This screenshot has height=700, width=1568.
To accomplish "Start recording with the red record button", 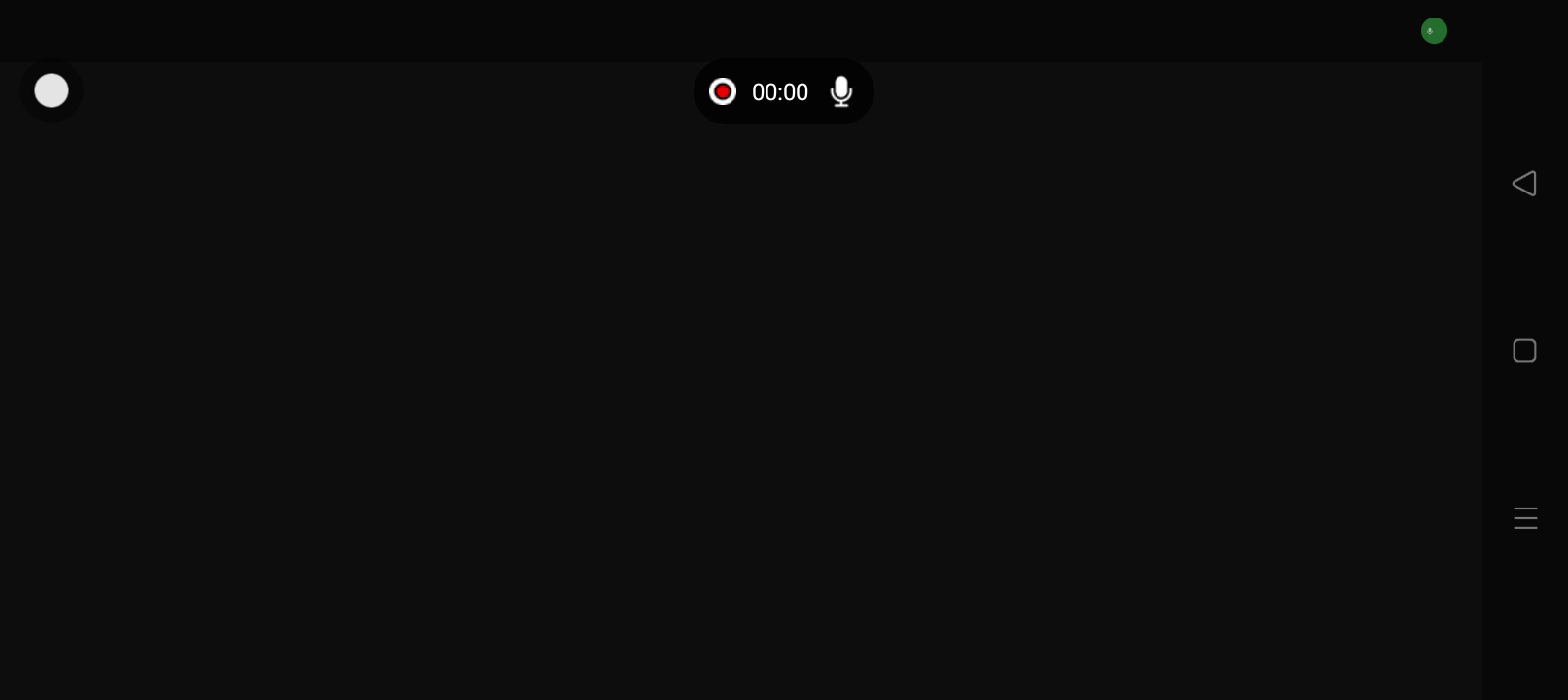I will pos(723,91).
